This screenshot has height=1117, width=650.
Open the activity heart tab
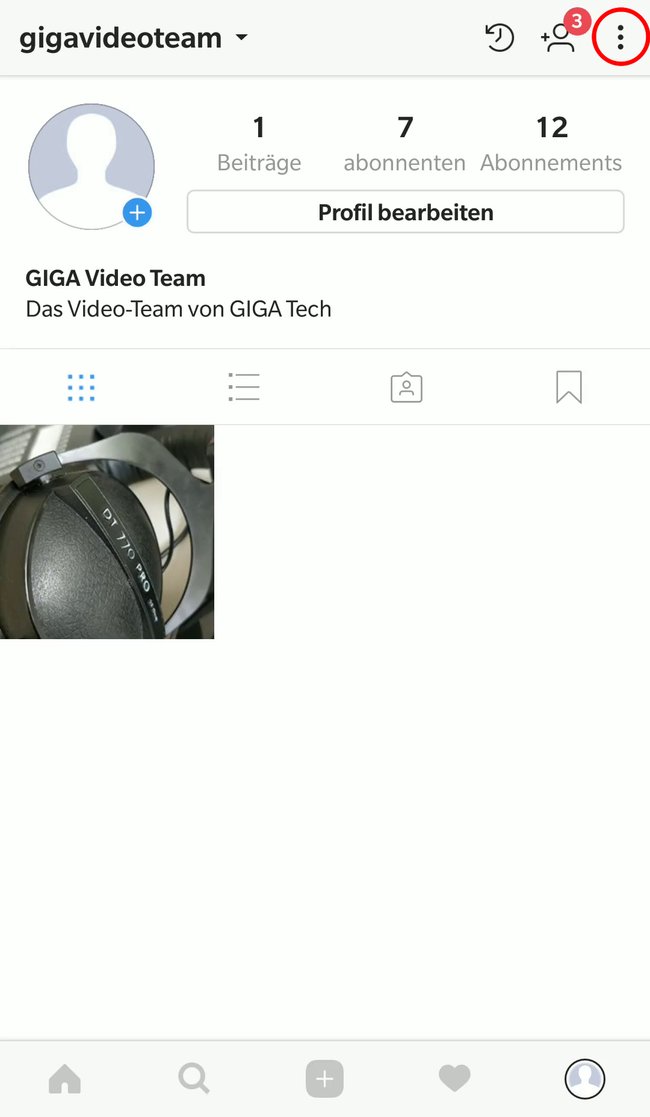click(x=454, y=1079)
